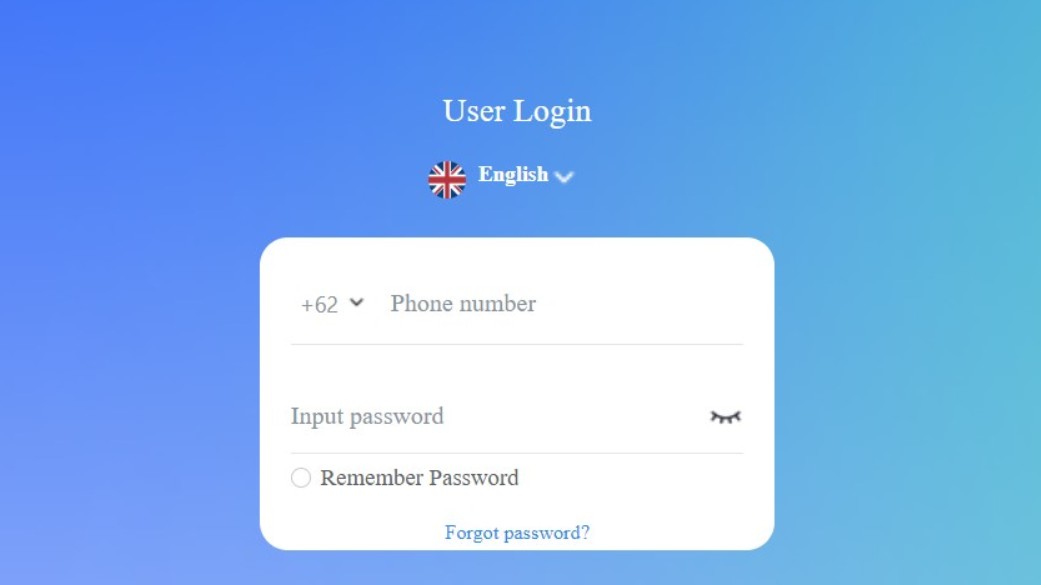Open the Forgot password link

[517, 532]
